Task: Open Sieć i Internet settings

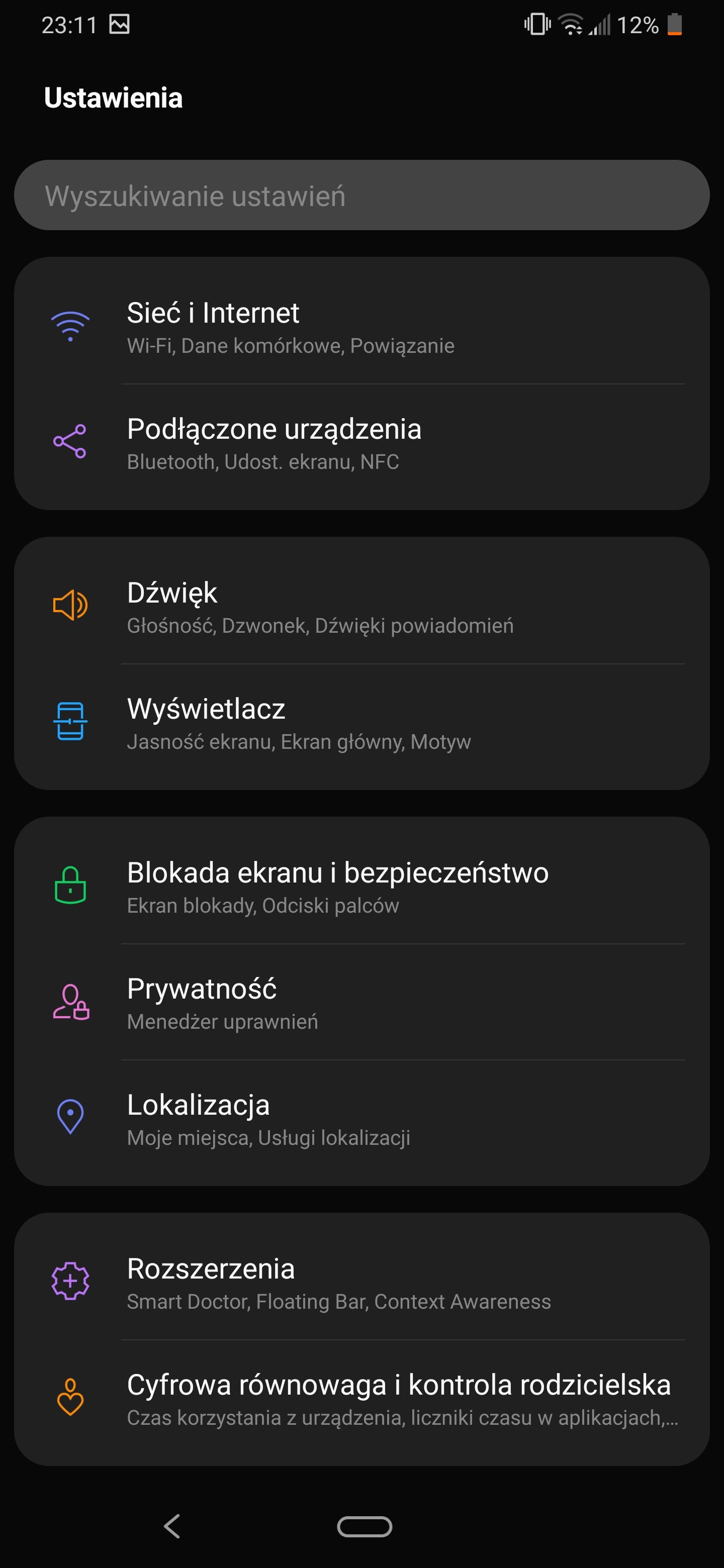Action: 361,327
